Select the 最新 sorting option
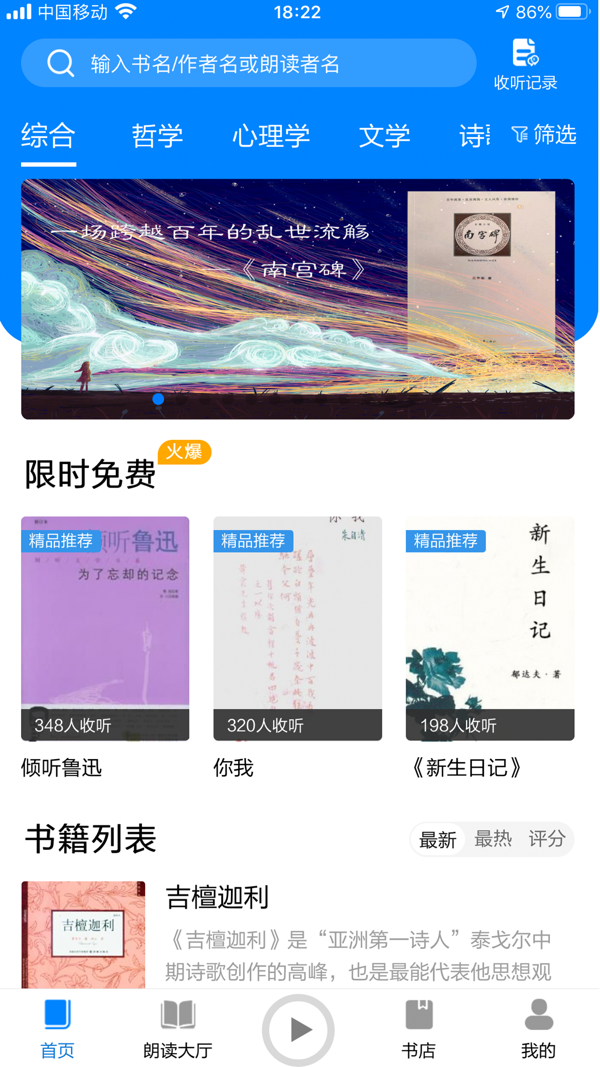600x1067 pixels. 438,840
